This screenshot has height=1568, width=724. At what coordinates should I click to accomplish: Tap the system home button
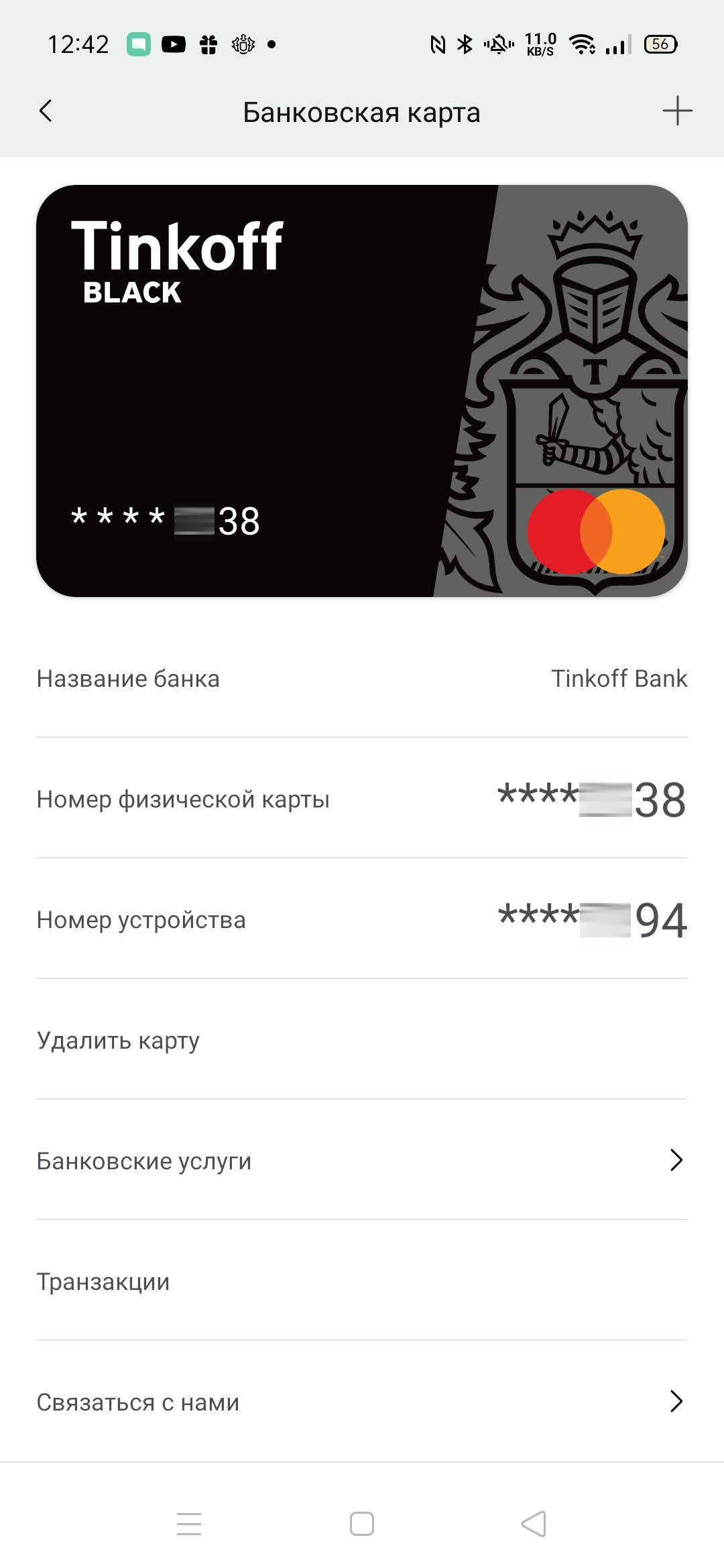(x=362, y=1524)
